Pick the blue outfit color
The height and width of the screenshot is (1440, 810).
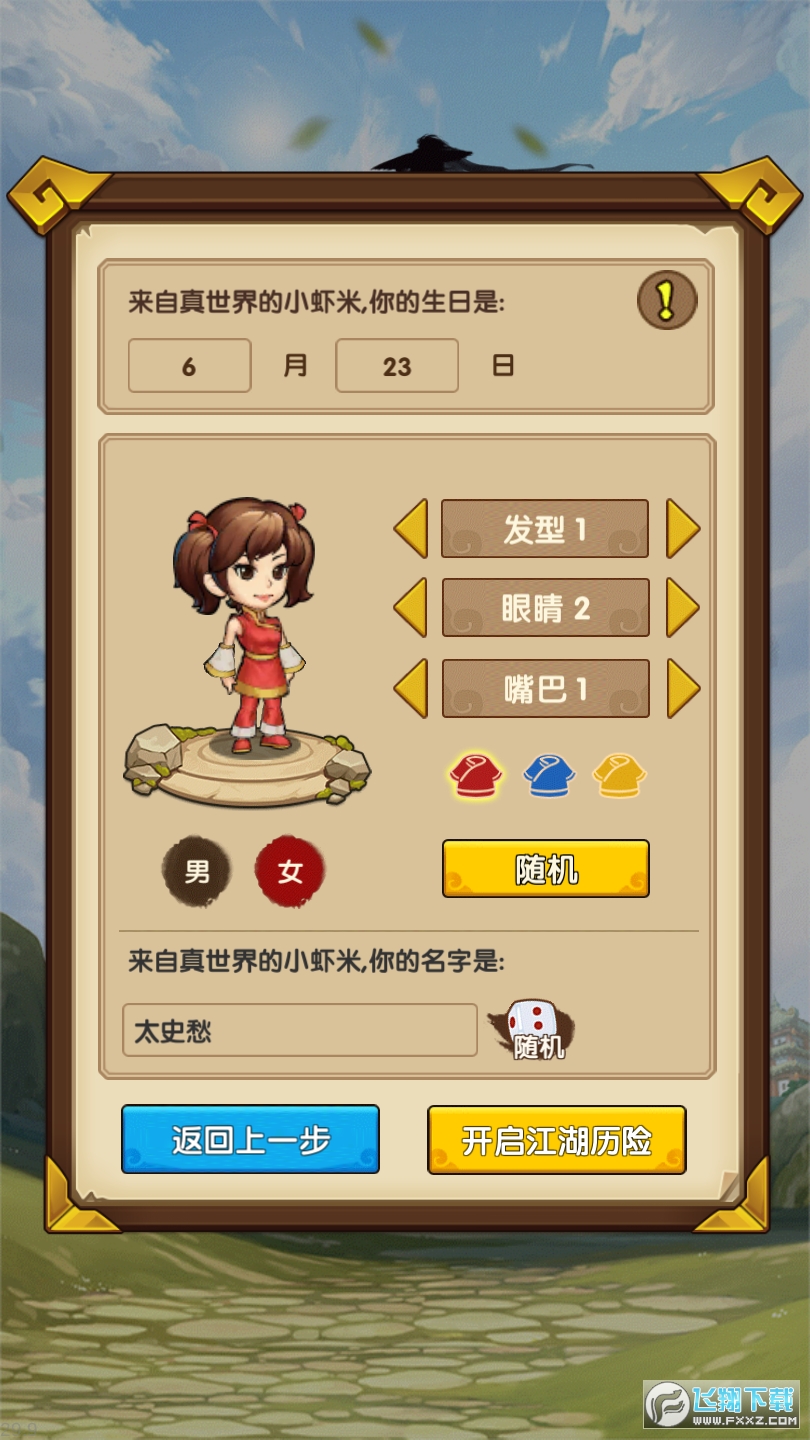coord(549,775)
